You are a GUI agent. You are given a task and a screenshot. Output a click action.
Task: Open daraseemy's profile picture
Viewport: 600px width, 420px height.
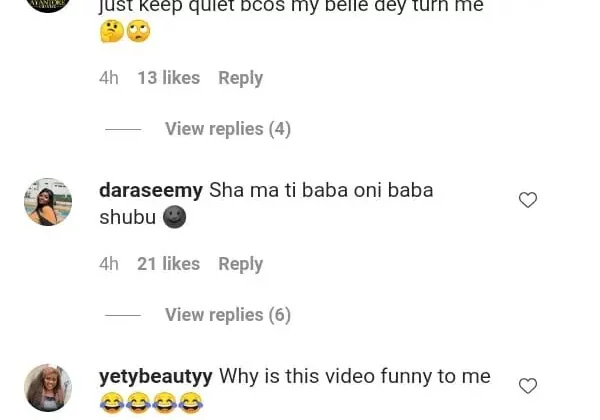point(48,202)
